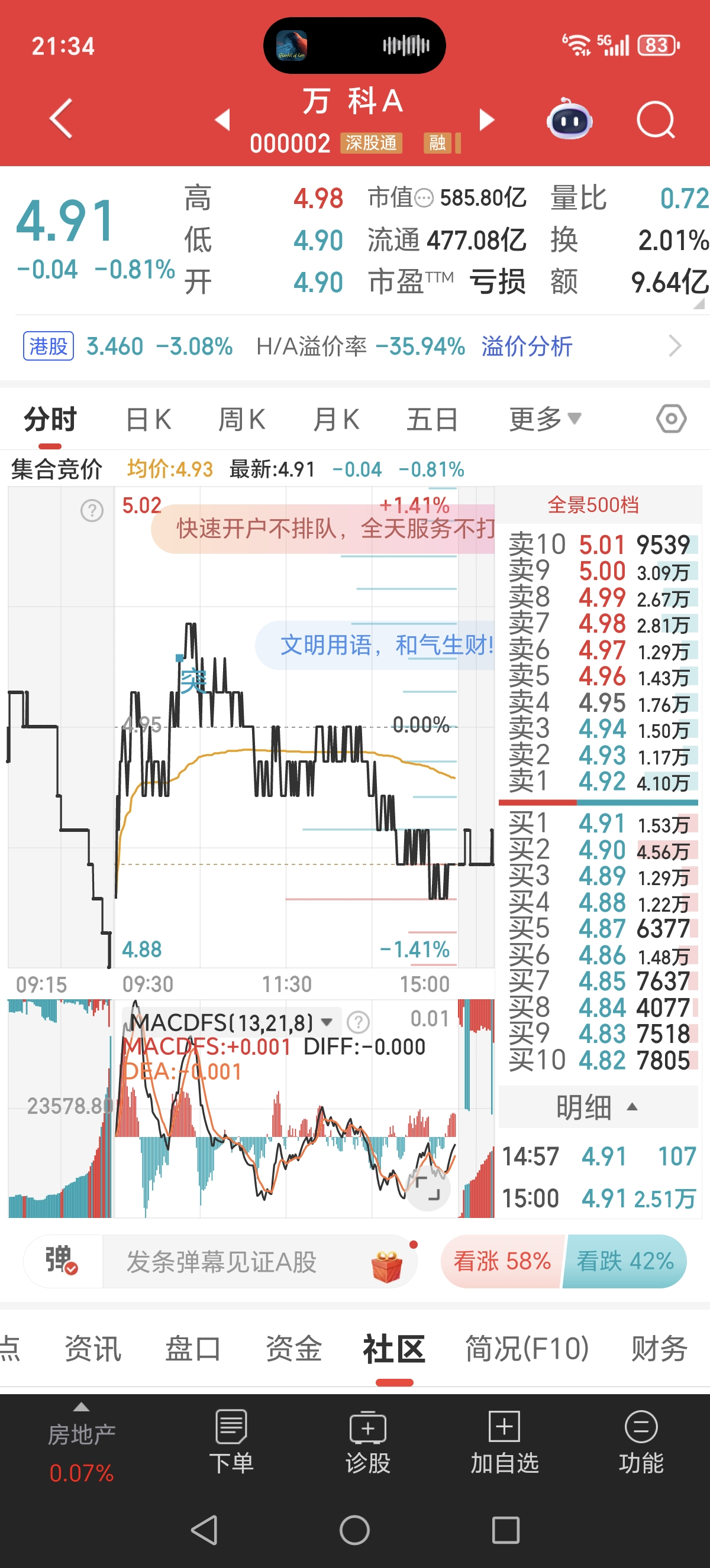Add stock via 加自选
Screen dimensions: 710x1568
[x=504, y=1441]
